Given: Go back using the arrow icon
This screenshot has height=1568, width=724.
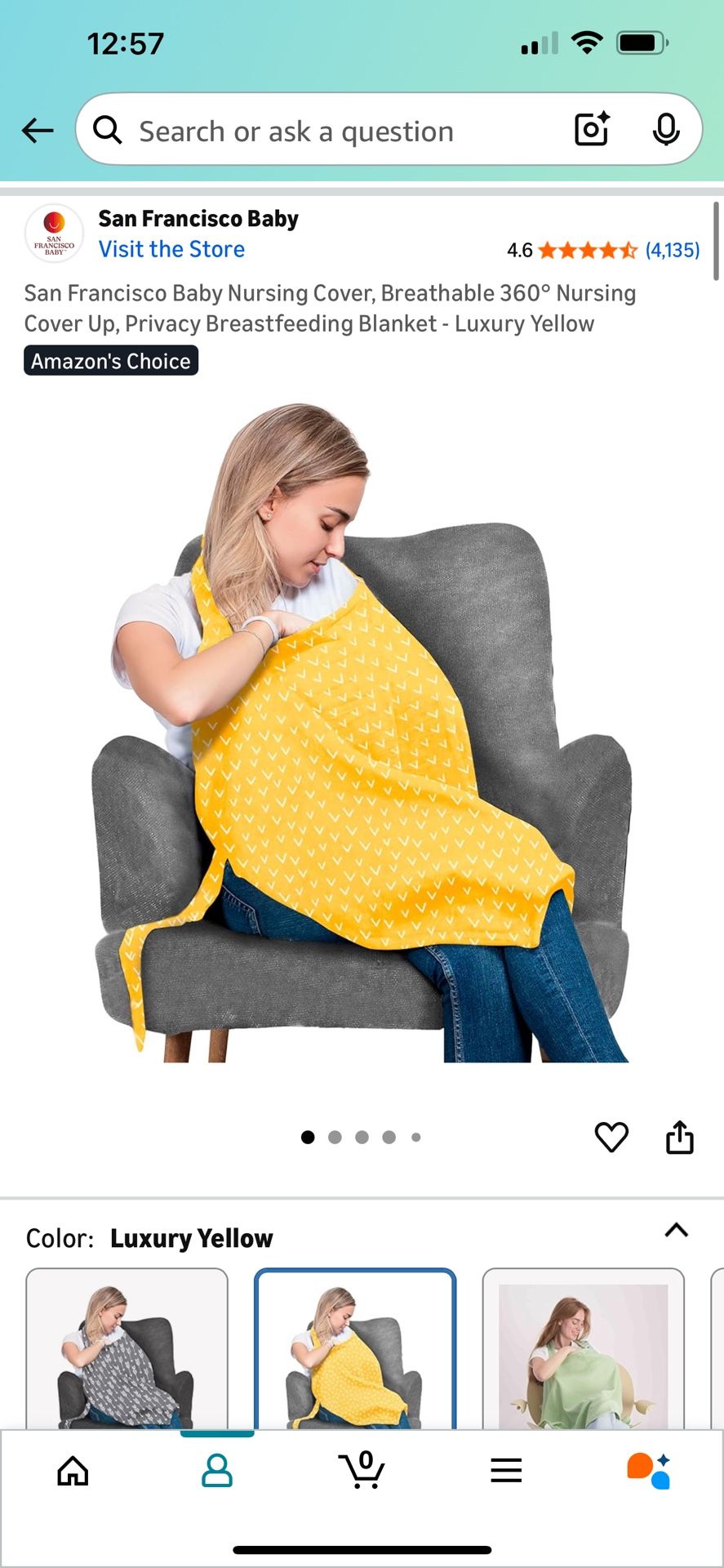Looking at the screenshot, I should coord(38,131).
